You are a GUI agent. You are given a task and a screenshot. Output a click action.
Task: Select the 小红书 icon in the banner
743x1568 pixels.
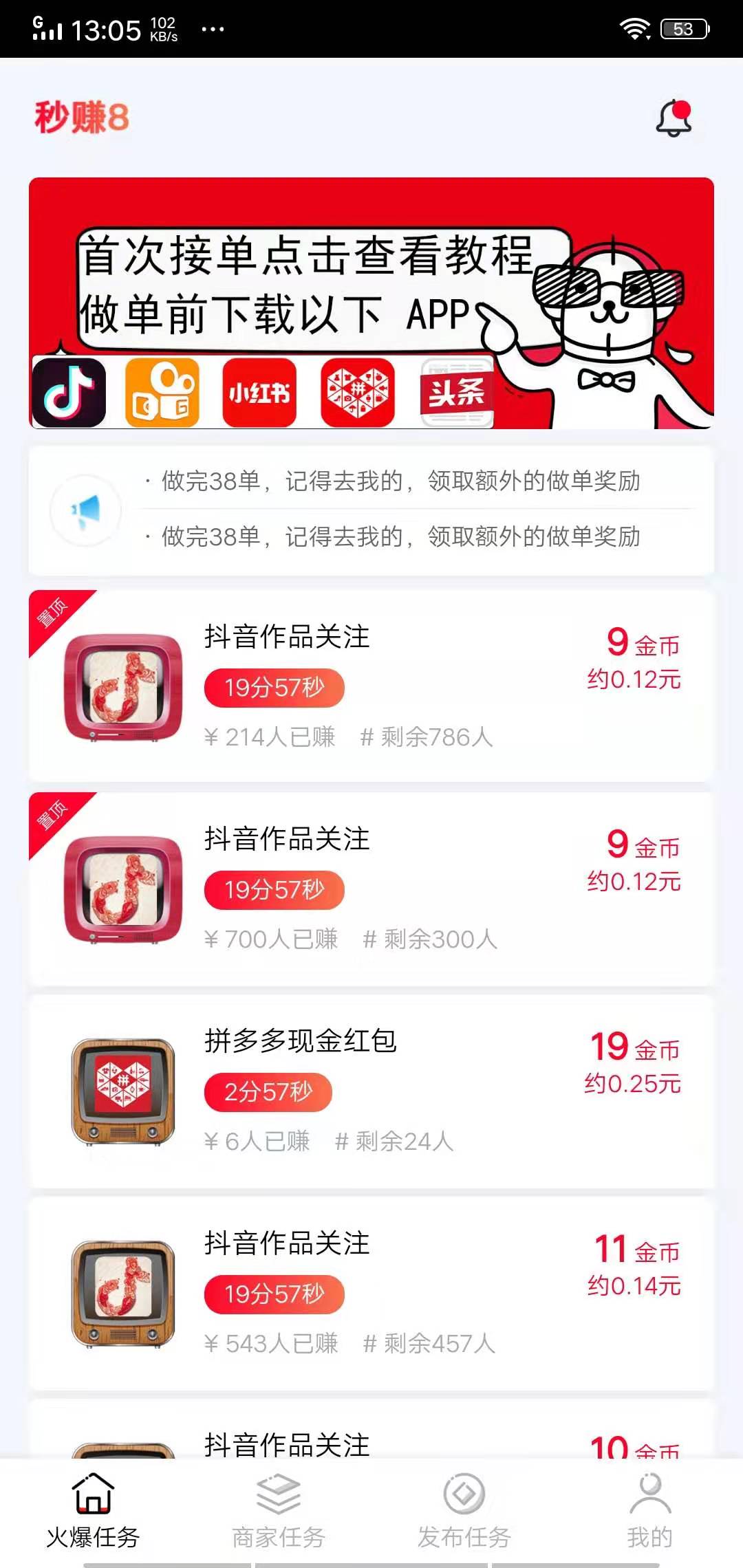pyautogui.click(x=260, y=391)
